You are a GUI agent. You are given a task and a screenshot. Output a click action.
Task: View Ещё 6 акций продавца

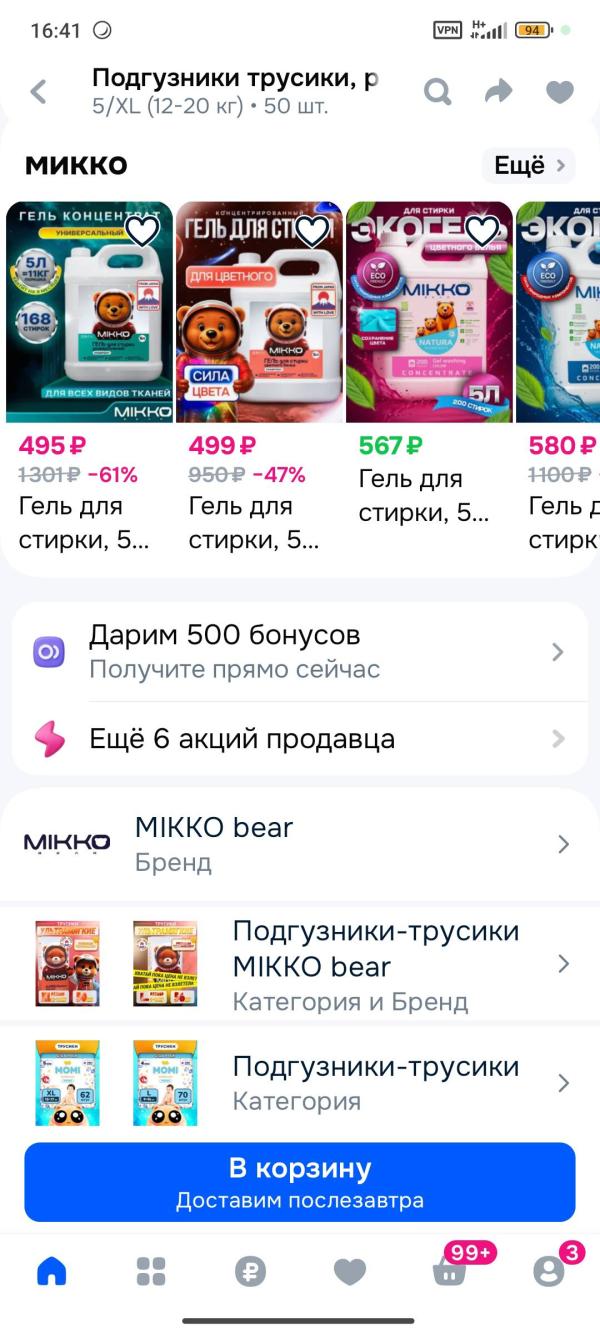click(300, 739)
